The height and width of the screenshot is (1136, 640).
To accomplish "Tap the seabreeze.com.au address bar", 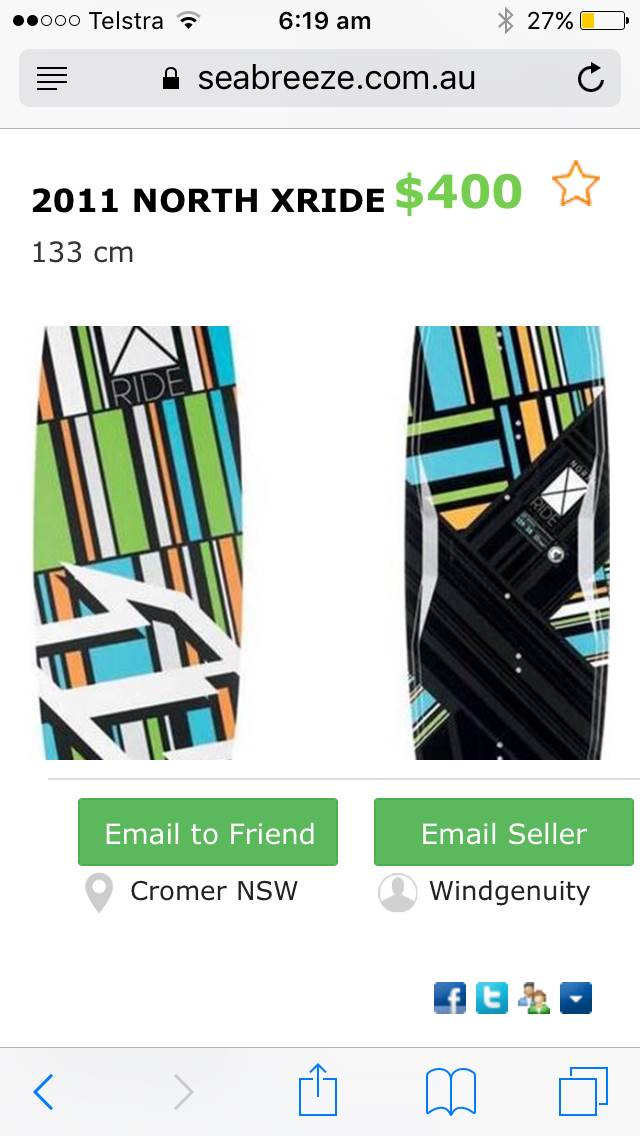I will coord(320,78).
